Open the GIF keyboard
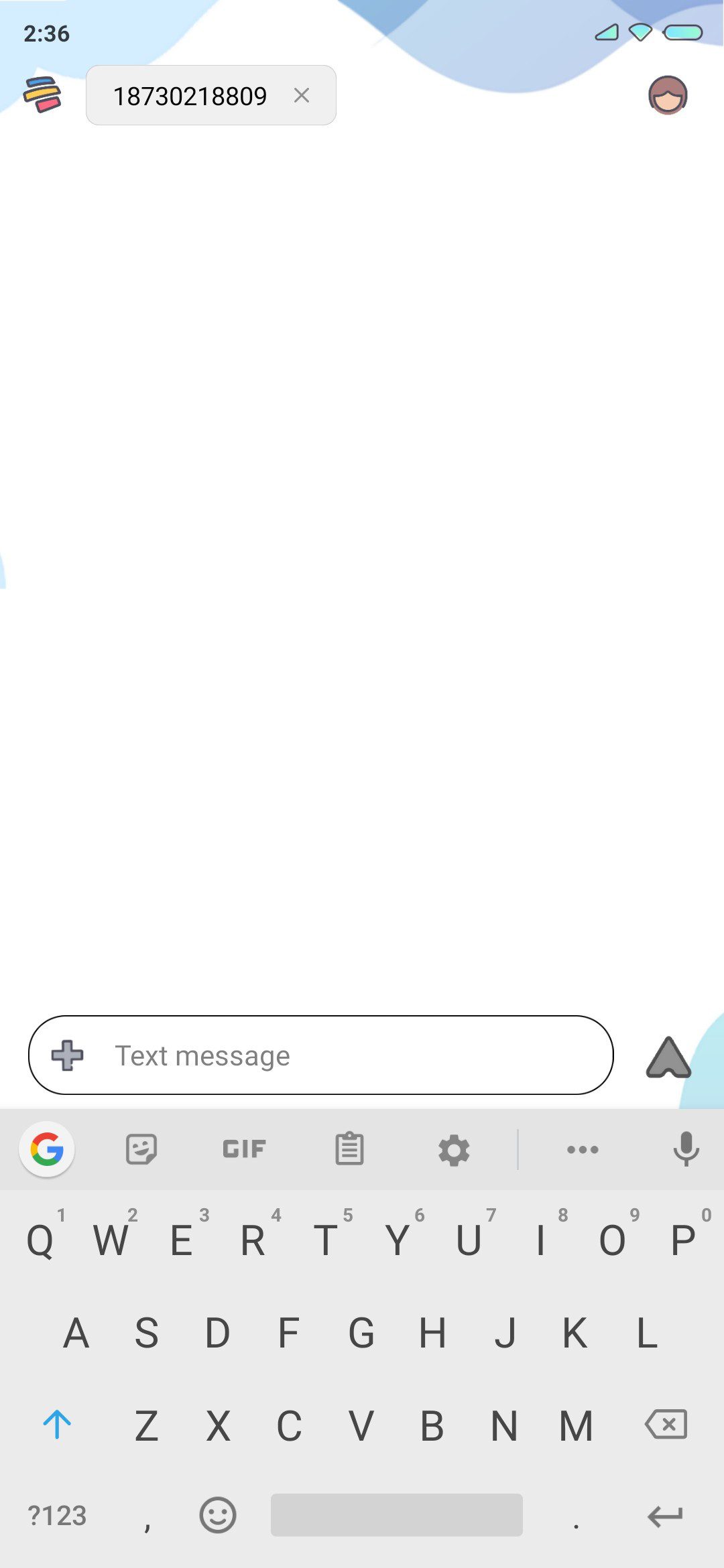This screenshot has height=1568, width=724. click(x=245, y=1150)
